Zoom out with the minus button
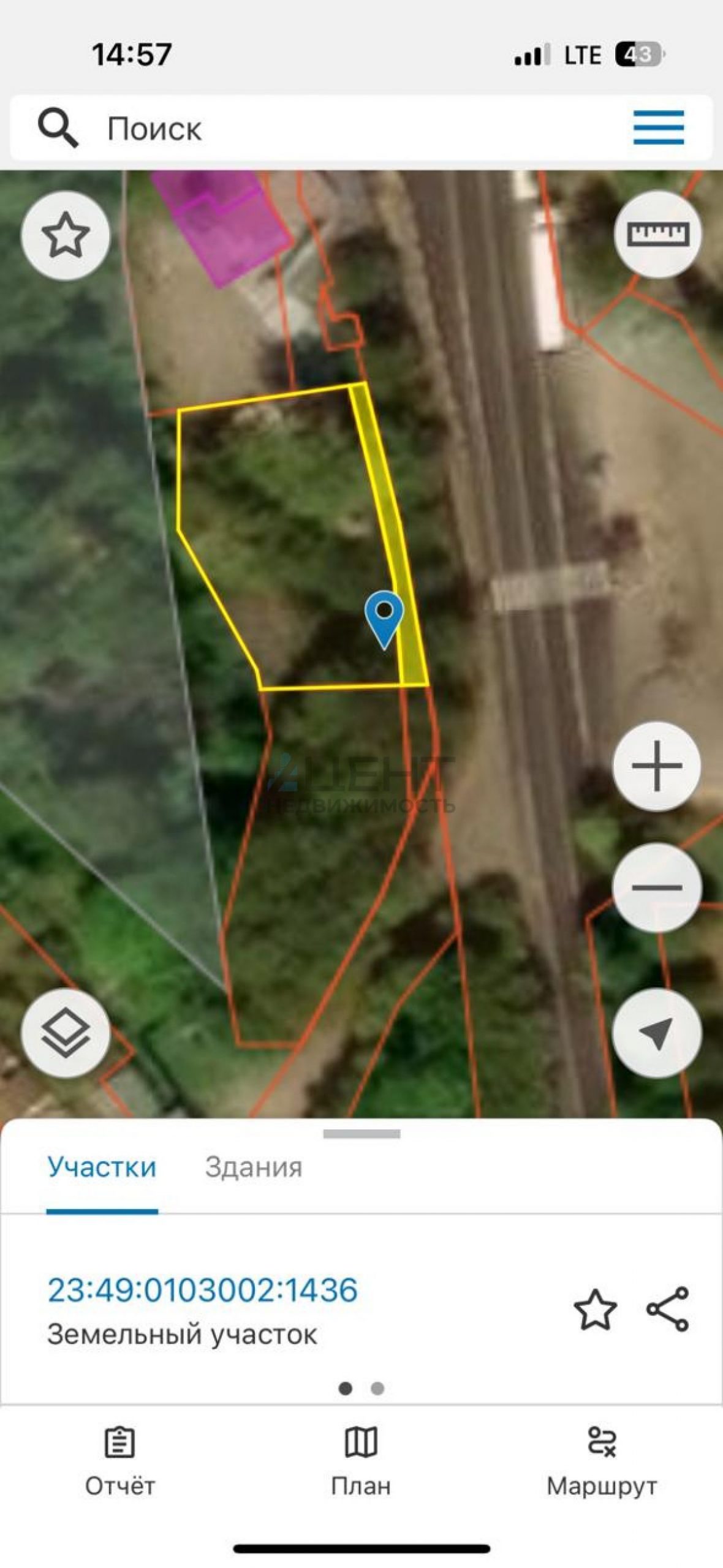The width and height of the screenshot is (723, 1568). [657, 887]
